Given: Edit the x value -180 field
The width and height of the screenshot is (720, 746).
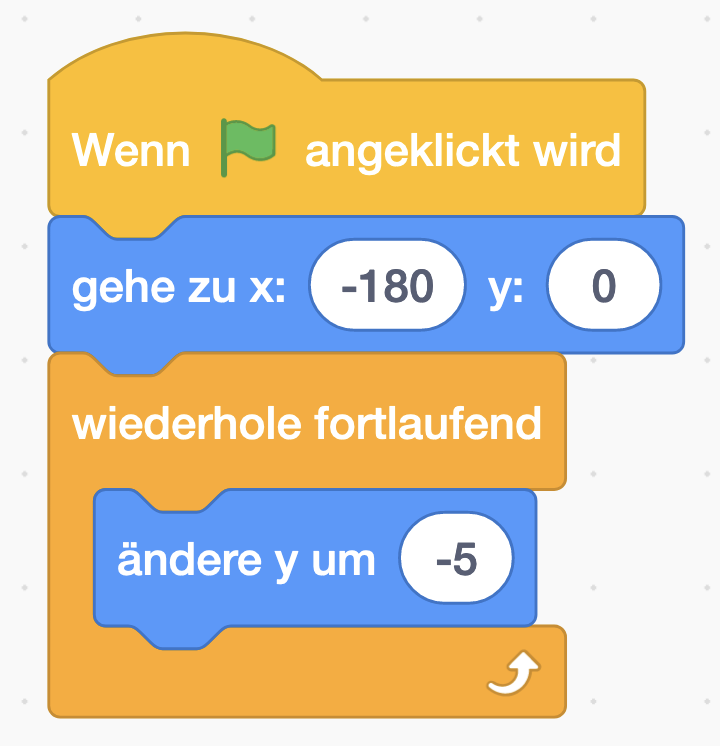Looking at the screenshot, I should tap(388, 287).
